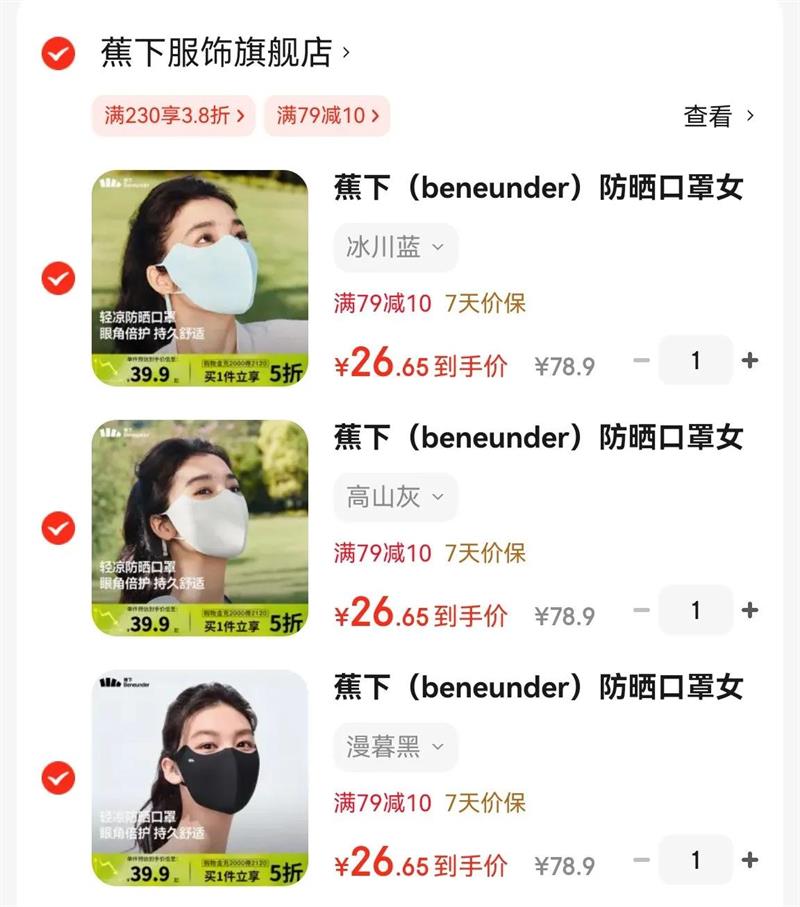
Task: Deselect the 高山灰 mask item checkbox
Action: 58,528
